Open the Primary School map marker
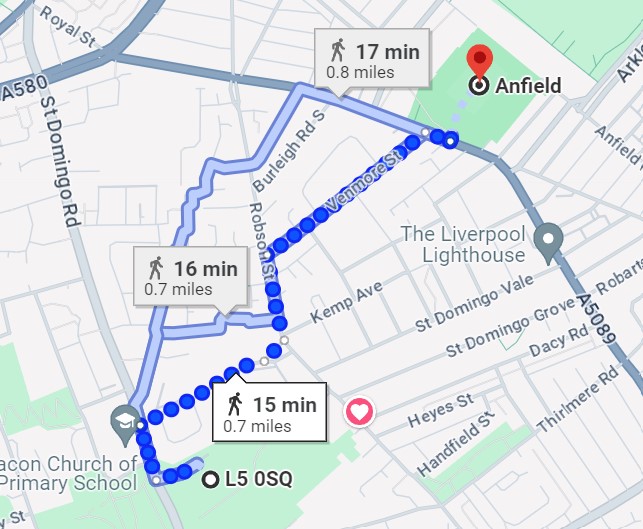 [x=124, y=418]
